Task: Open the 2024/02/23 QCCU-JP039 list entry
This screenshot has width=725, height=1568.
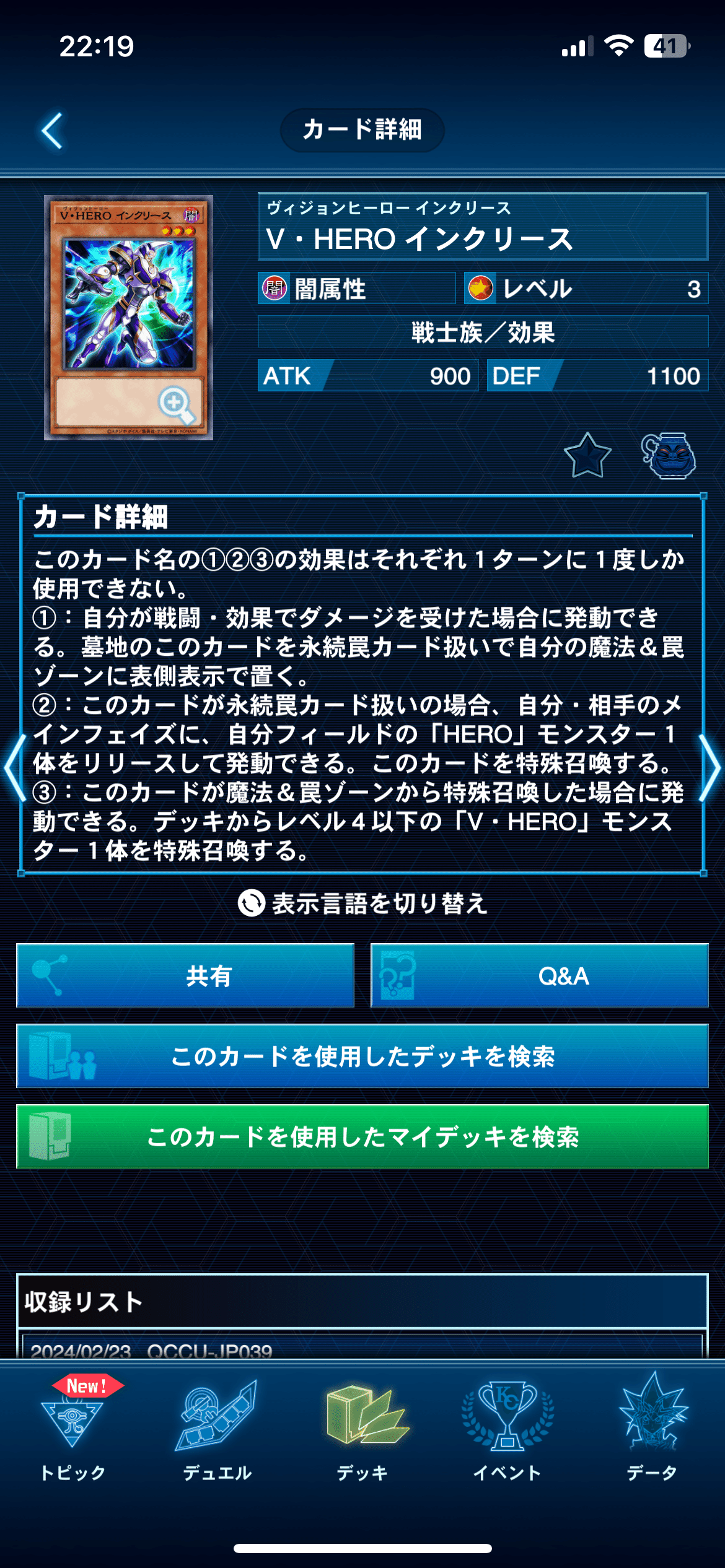Action: coord(362,1346)
